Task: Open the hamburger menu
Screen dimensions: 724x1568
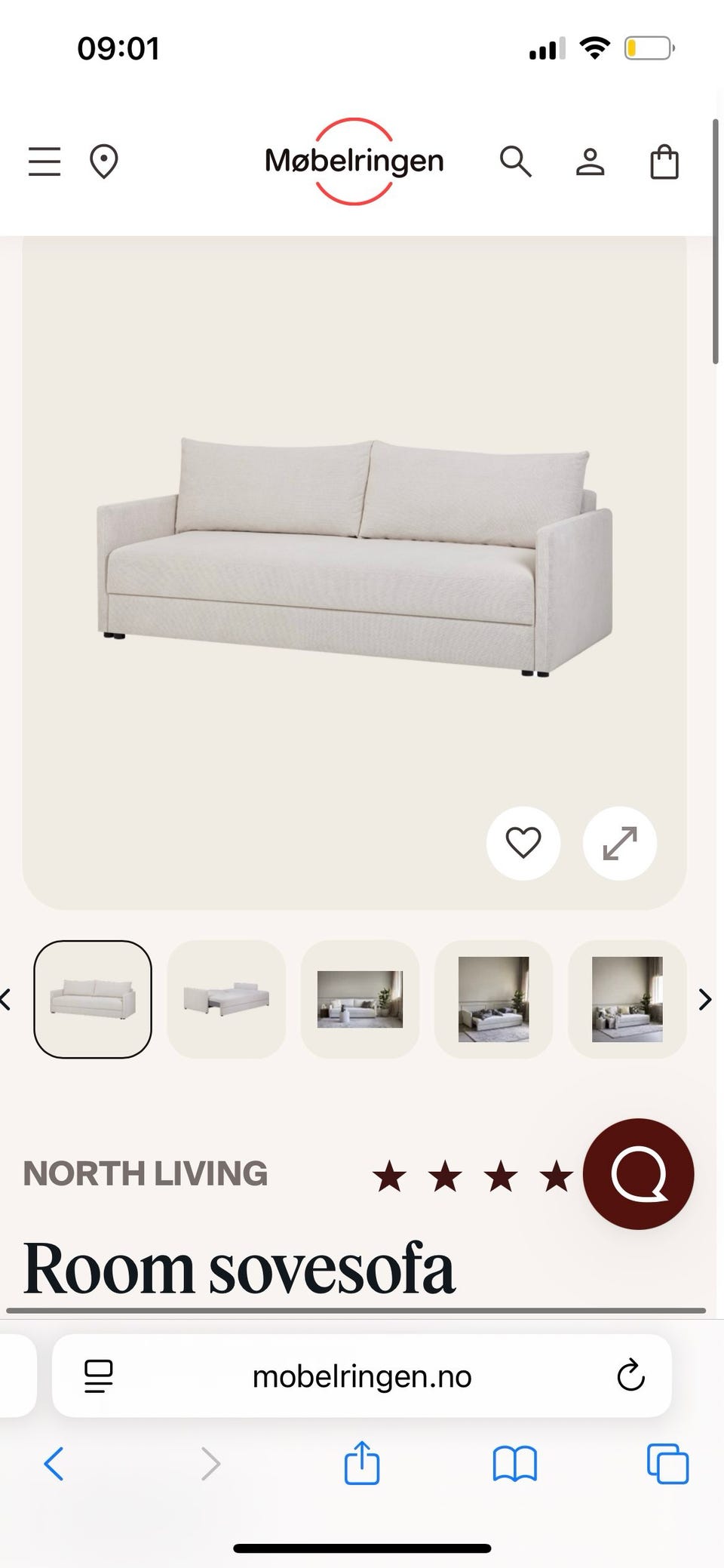Action: 44,161
